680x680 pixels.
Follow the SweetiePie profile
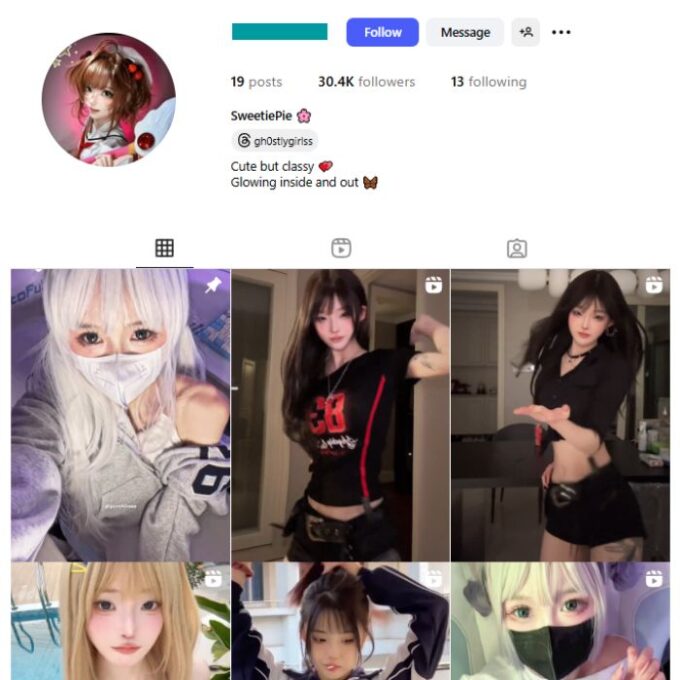pos(382,32)
